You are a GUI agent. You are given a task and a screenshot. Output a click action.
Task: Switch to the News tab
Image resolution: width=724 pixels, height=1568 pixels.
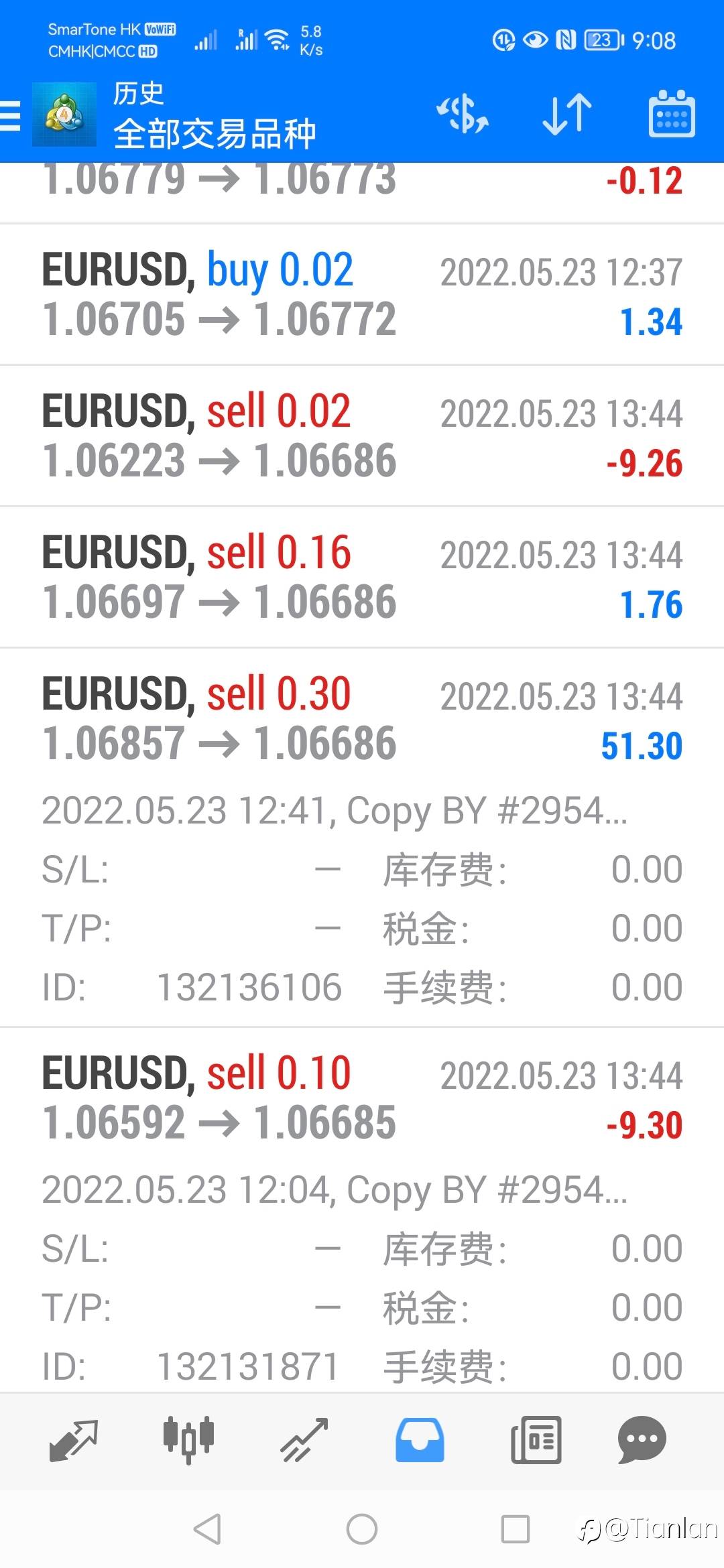point(536,1439)
